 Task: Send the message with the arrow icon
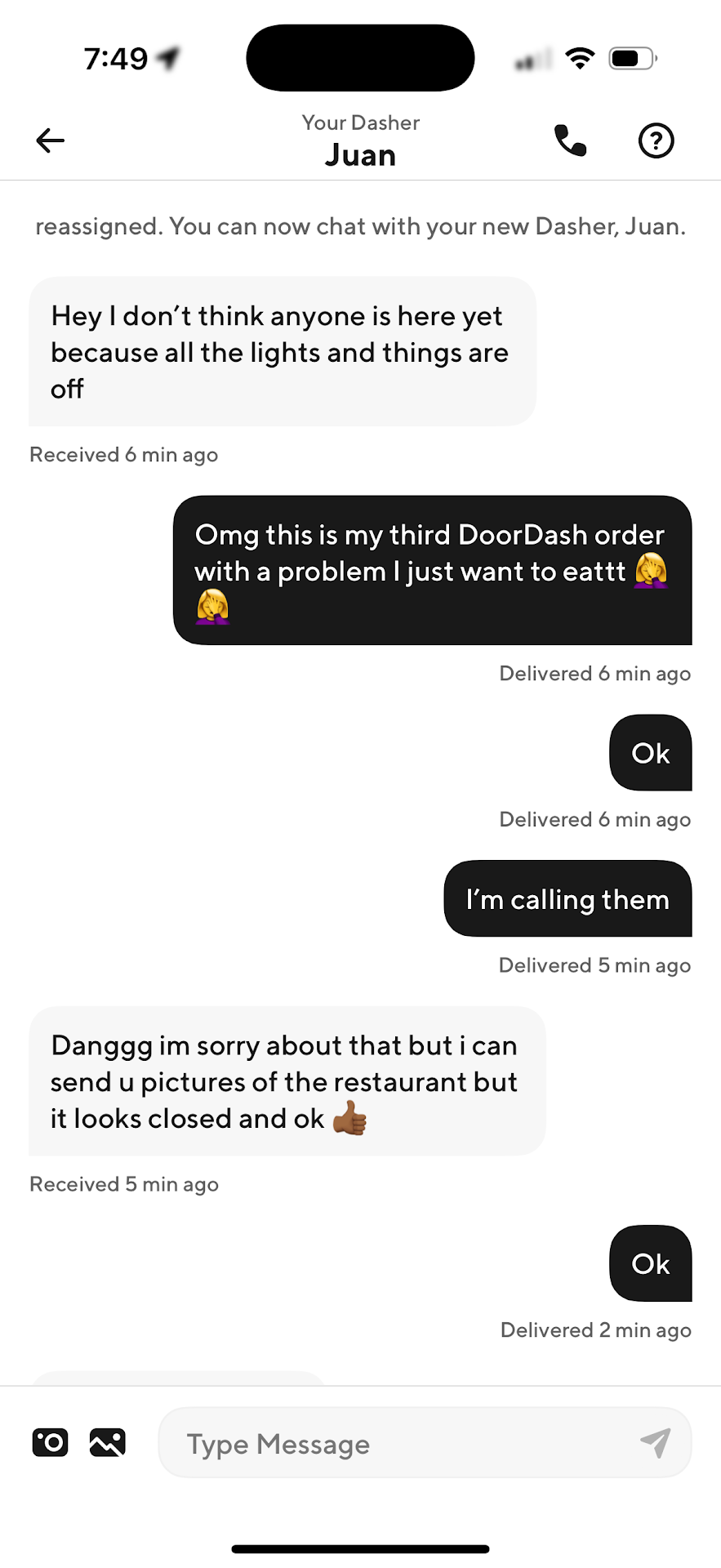(656, 1443)
